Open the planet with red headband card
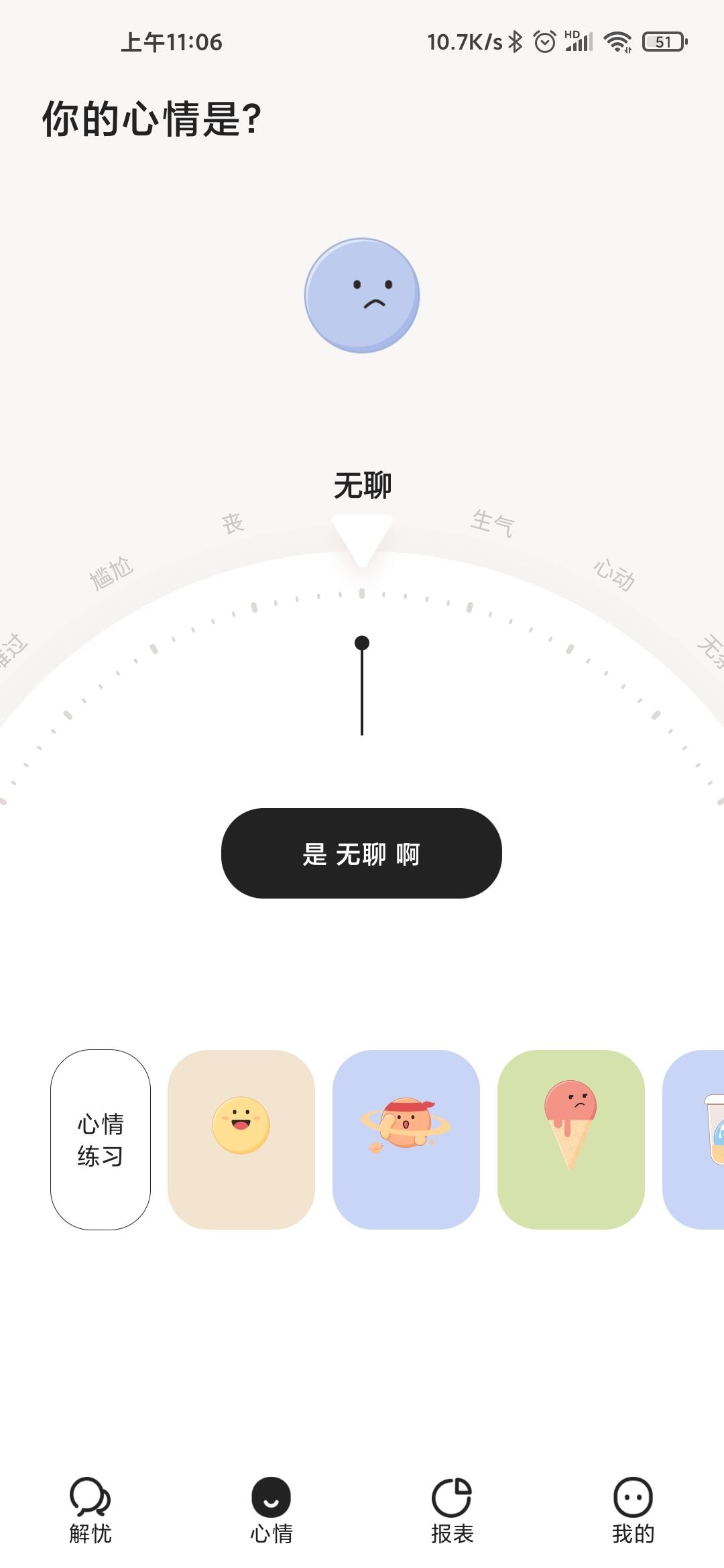This screenshot has width=724, height=1568. pos(406,1139)
